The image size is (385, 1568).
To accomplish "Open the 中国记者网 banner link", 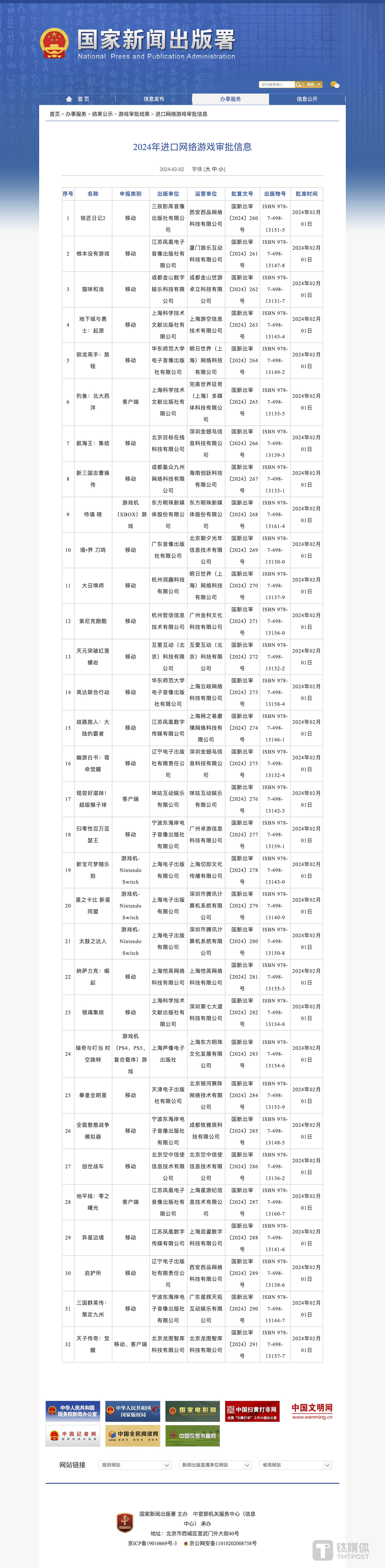I will click(x=73, y=1436).
